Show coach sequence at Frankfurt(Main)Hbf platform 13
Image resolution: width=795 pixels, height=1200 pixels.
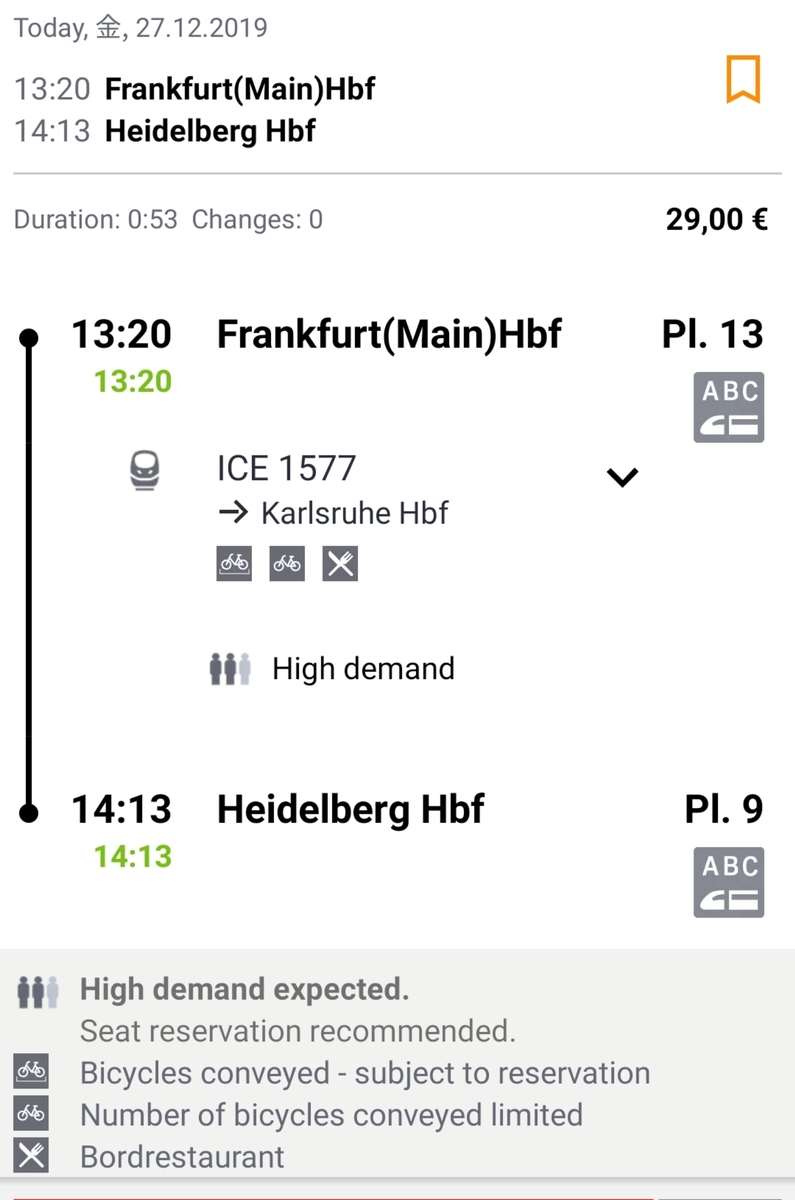[x=729, y=408]
